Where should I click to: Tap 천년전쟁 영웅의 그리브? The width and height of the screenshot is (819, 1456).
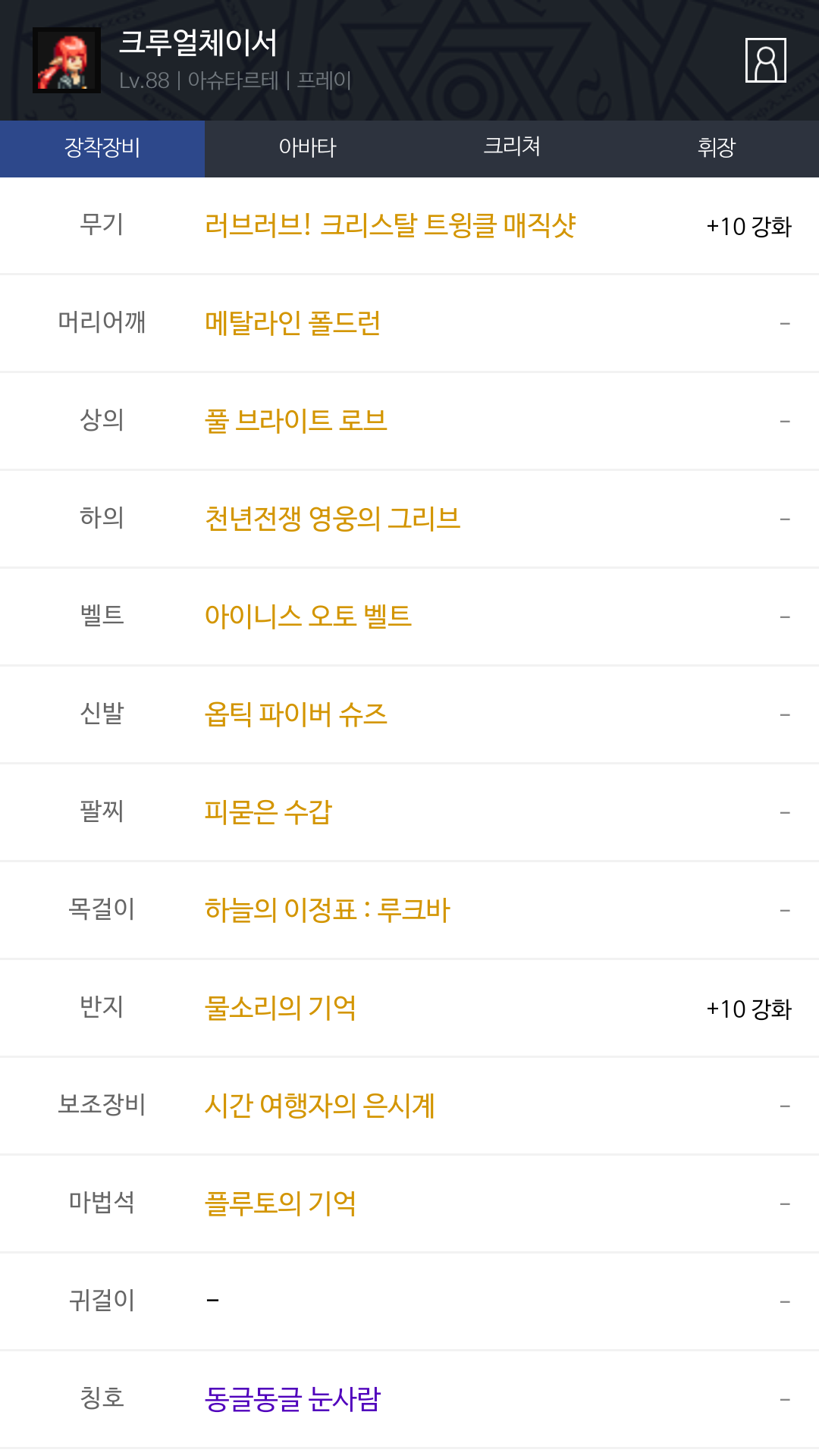[332, 519]
